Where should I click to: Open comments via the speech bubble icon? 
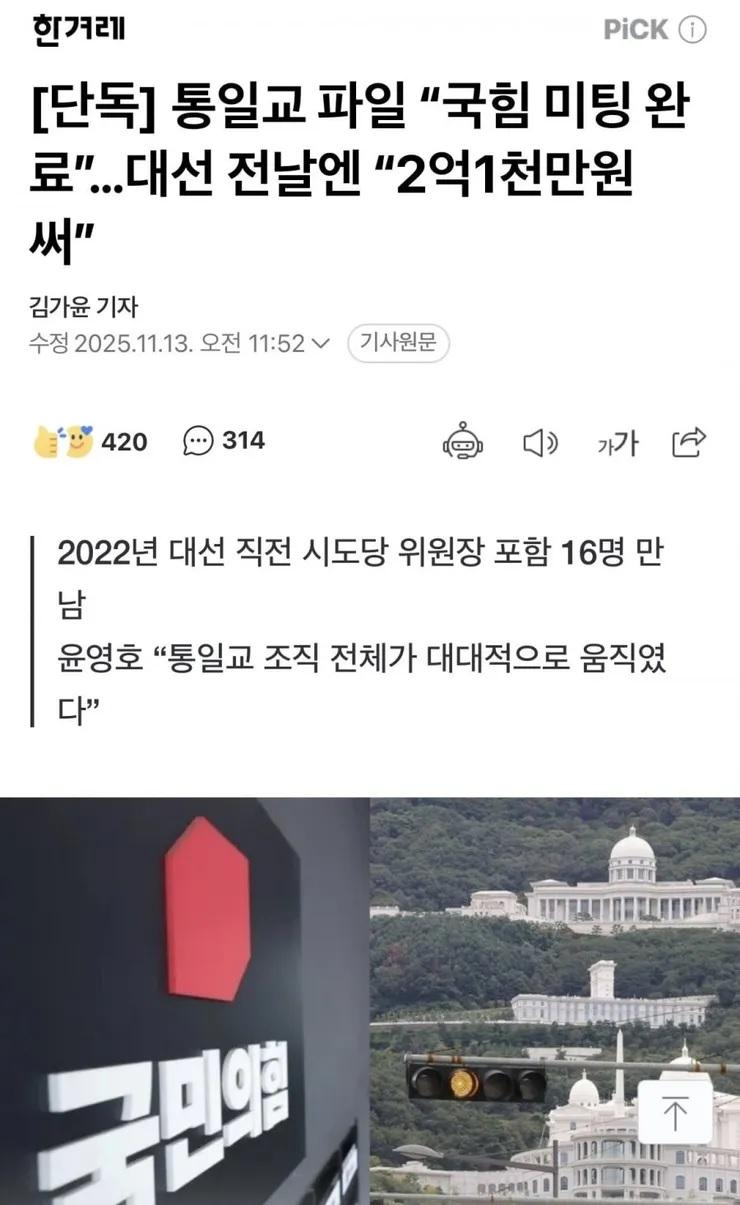pos(200,438)
